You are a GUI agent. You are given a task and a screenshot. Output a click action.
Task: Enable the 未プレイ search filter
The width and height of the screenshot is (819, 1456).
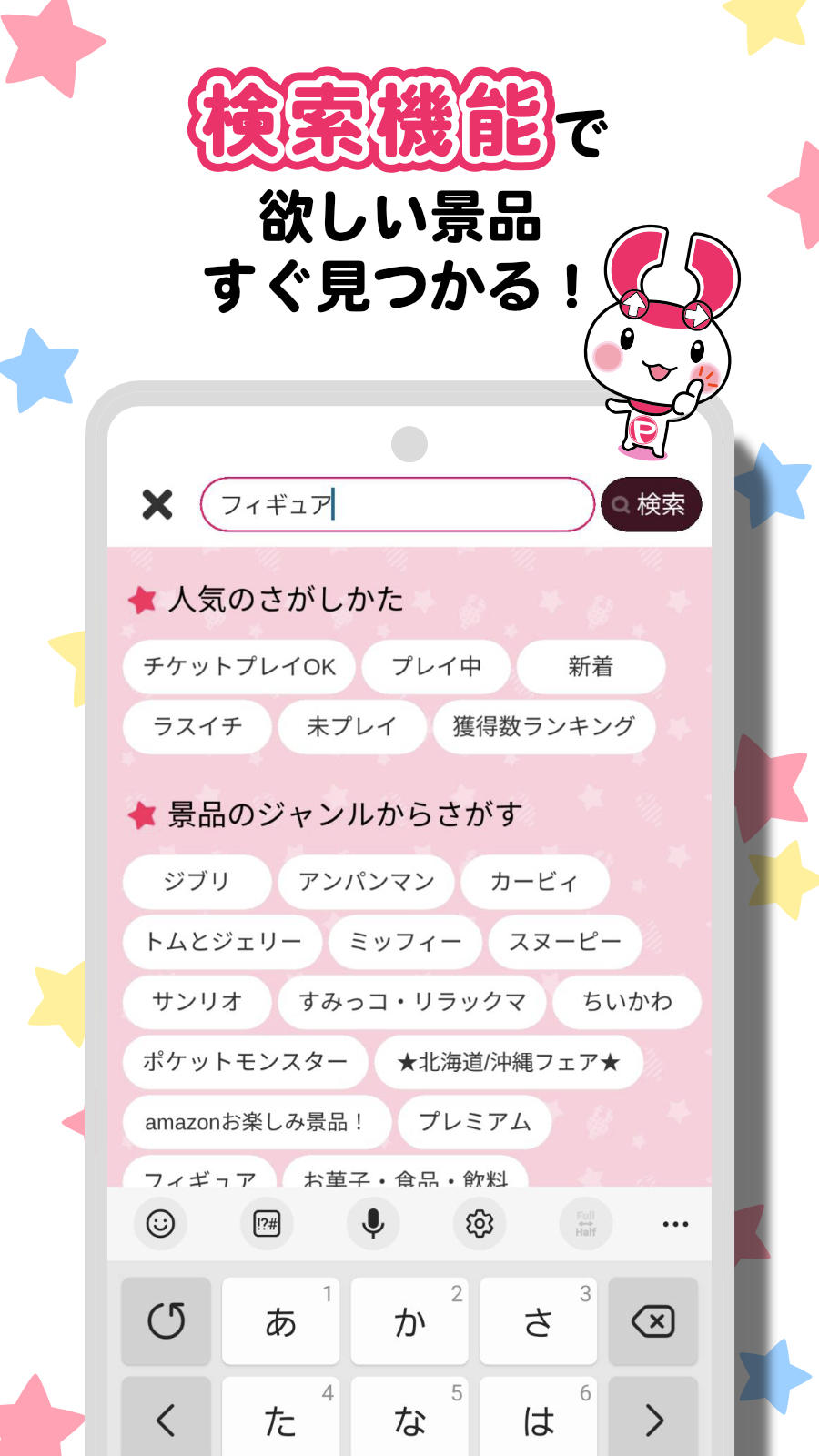[350, 726]
